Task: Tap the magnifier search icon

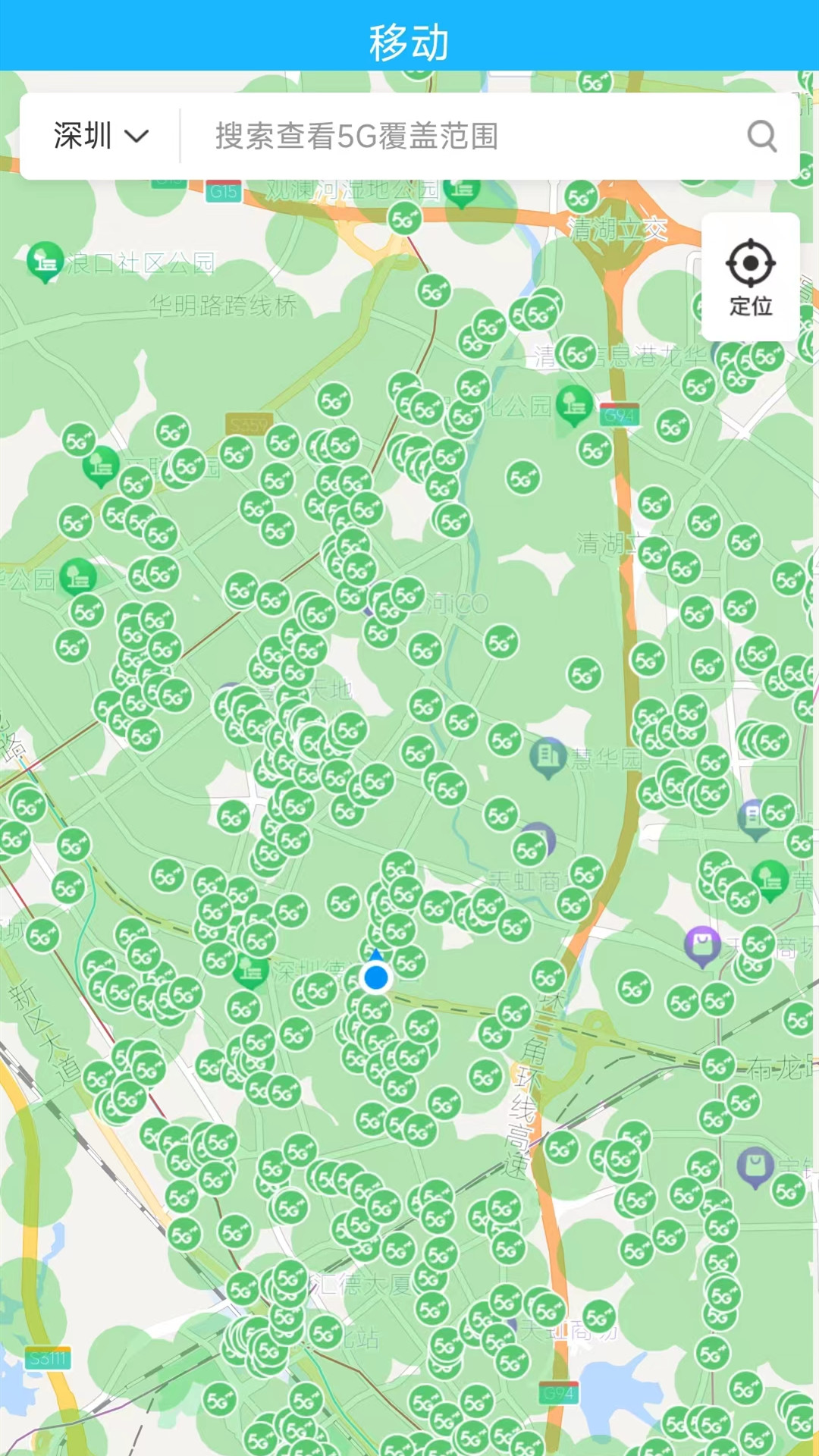Action: [761, 136]
